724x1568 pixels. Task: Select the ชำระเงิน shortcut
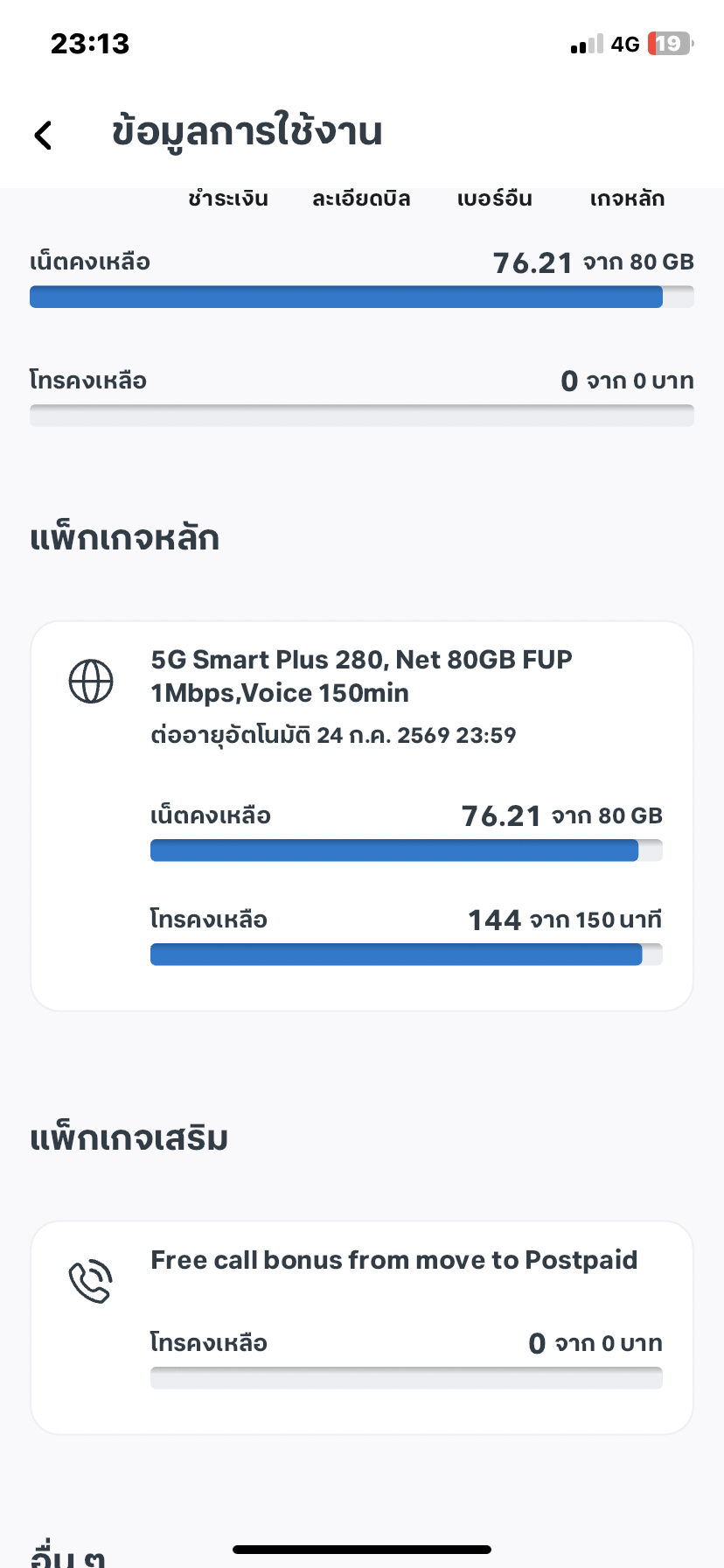[x=228, y=199]
